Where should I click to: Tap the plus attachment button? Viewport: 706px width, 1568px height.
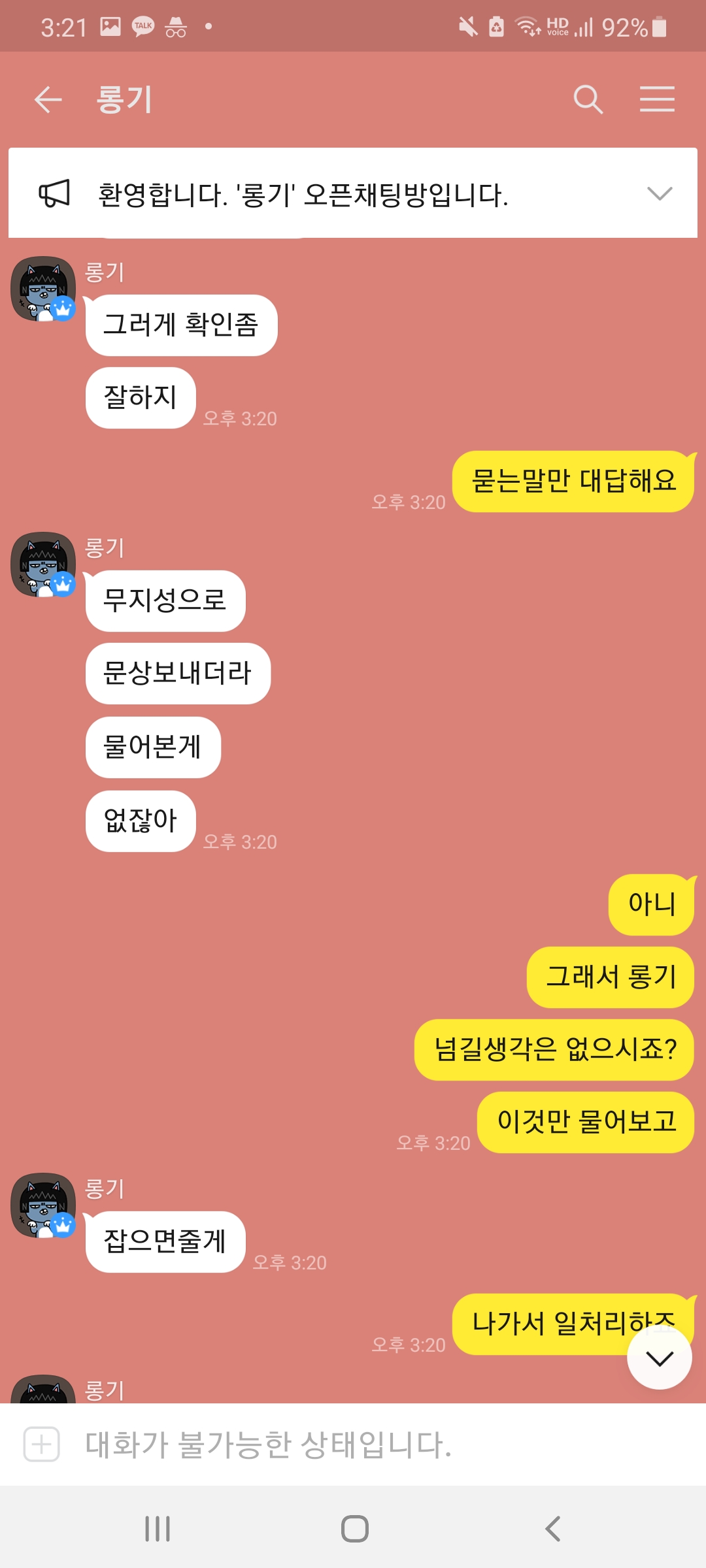tap(42, 1445)
